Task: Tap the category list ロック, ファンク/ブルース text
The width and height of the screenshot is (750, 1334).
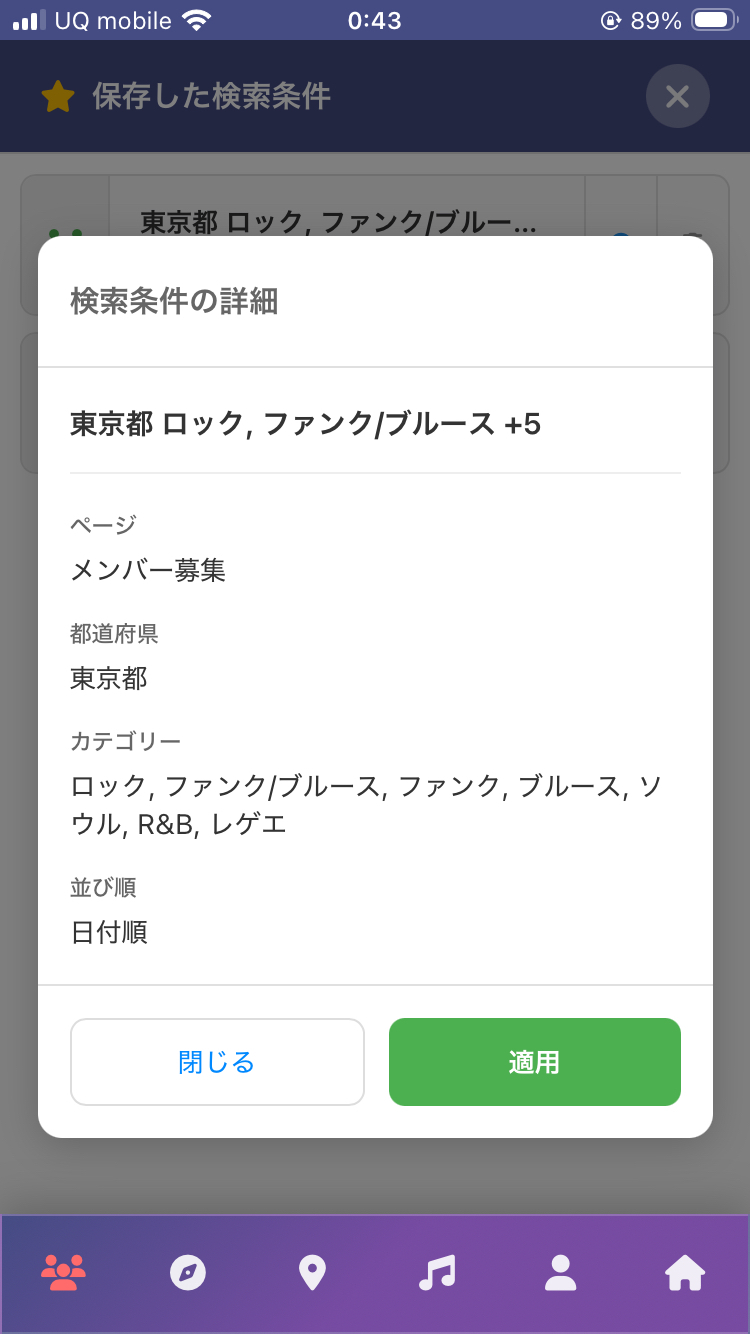Action: pos(374,786)
